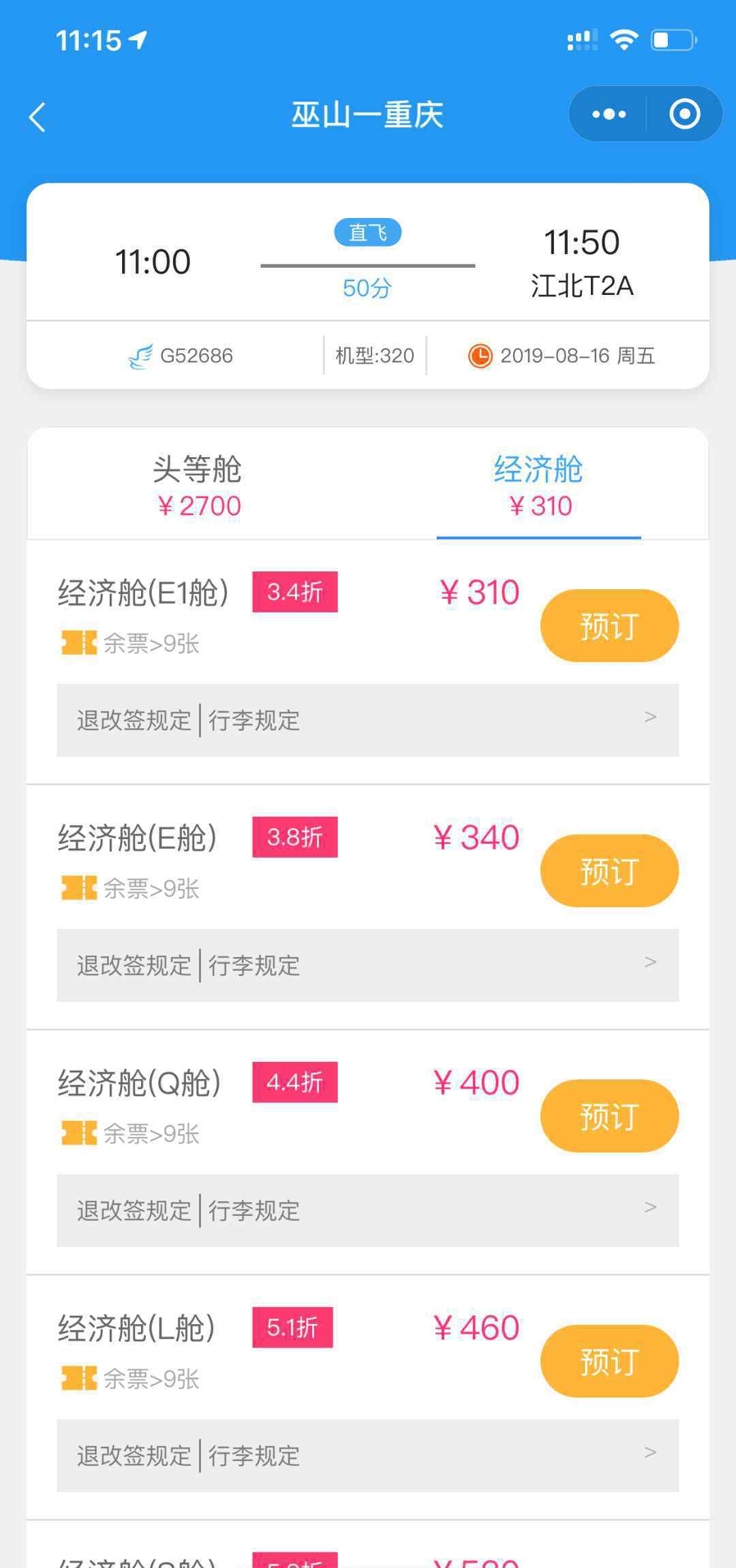Open the mini program more-options menu

click(x=609, y=114)
